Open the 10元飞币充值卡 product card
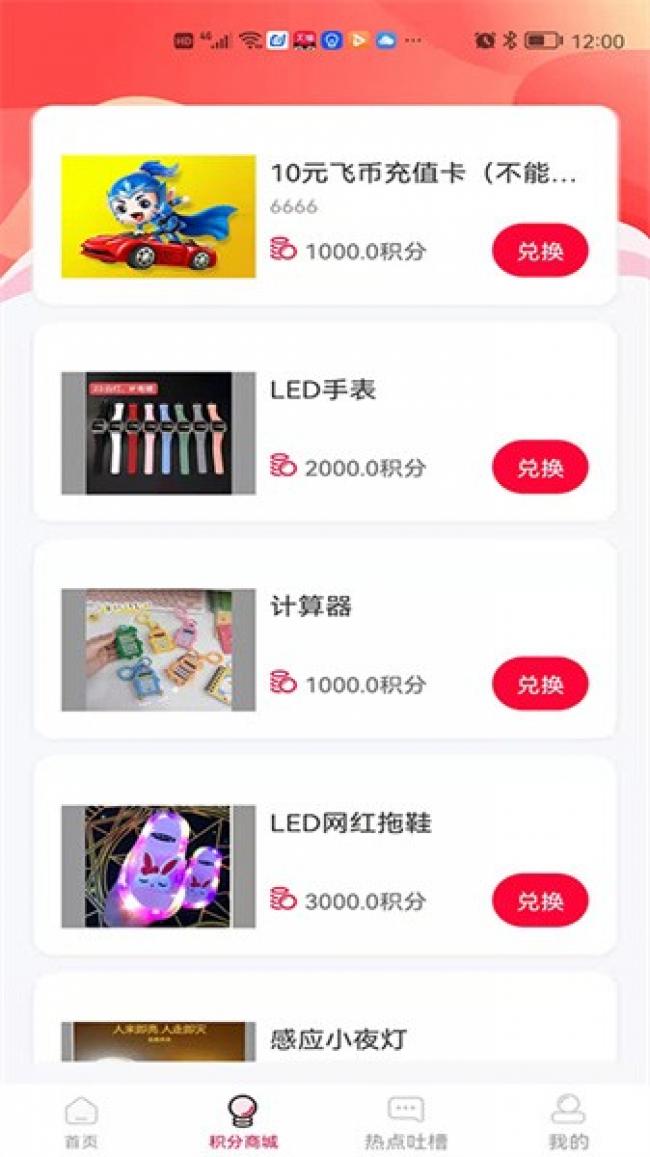Image resolution: width=650 pixels, height=1157 pixels. tap(325, 206)
